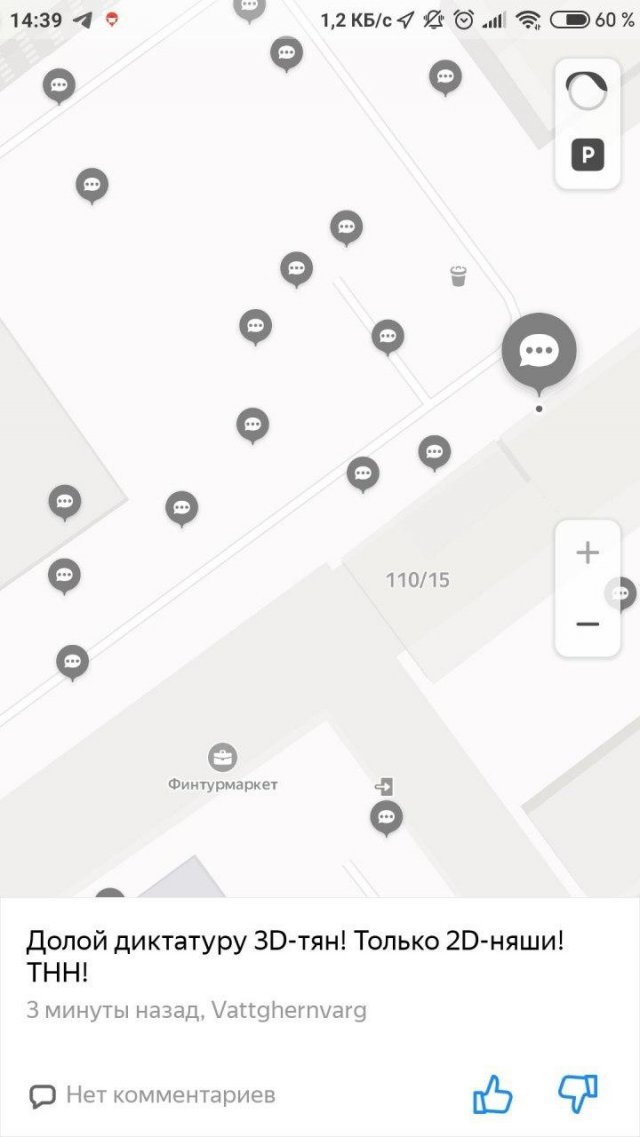Open the Финтурмаркет place marker
Image resolution: width=640 pixels, height=1137 pixels.
point(222,757)
